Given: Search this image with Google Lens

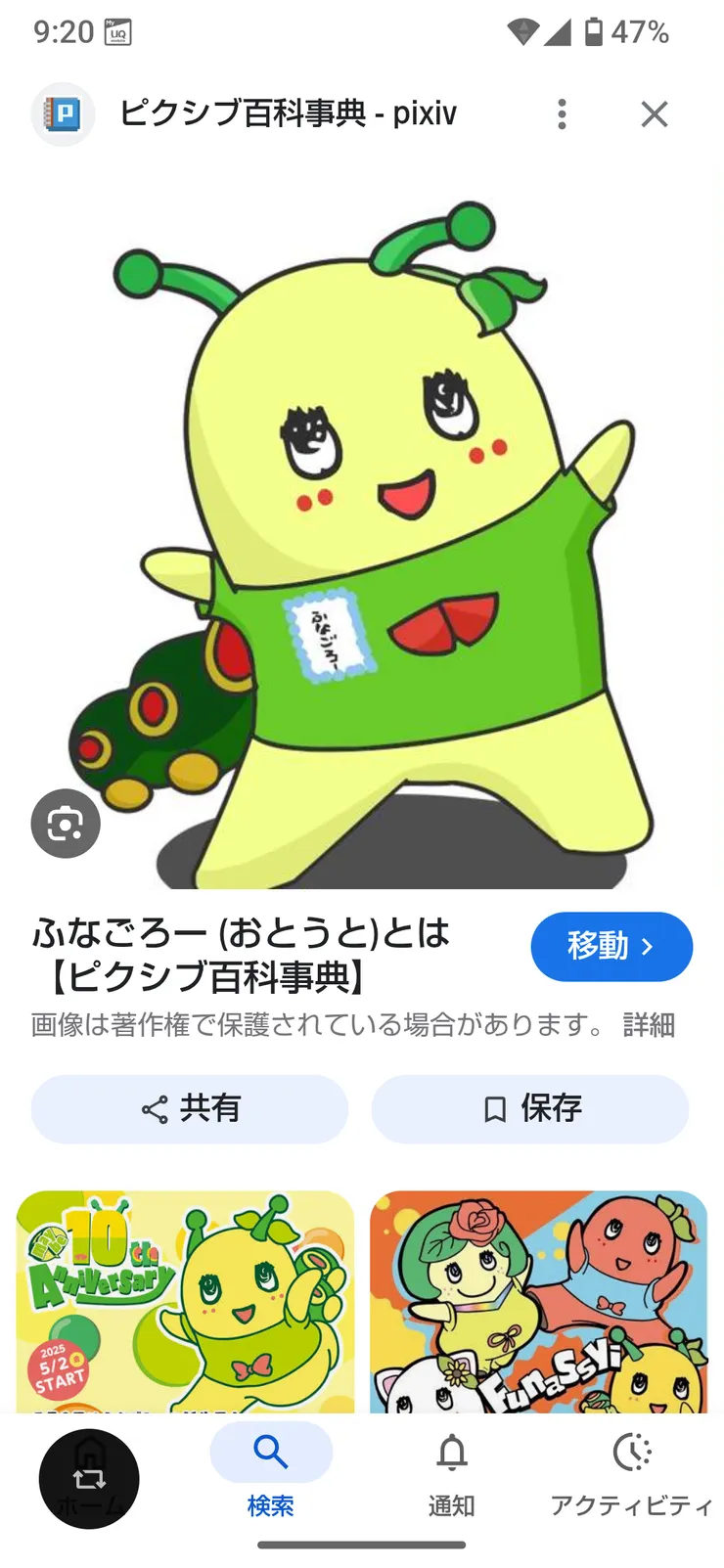Looking at the screenshot, I should [x=66, y=824].
